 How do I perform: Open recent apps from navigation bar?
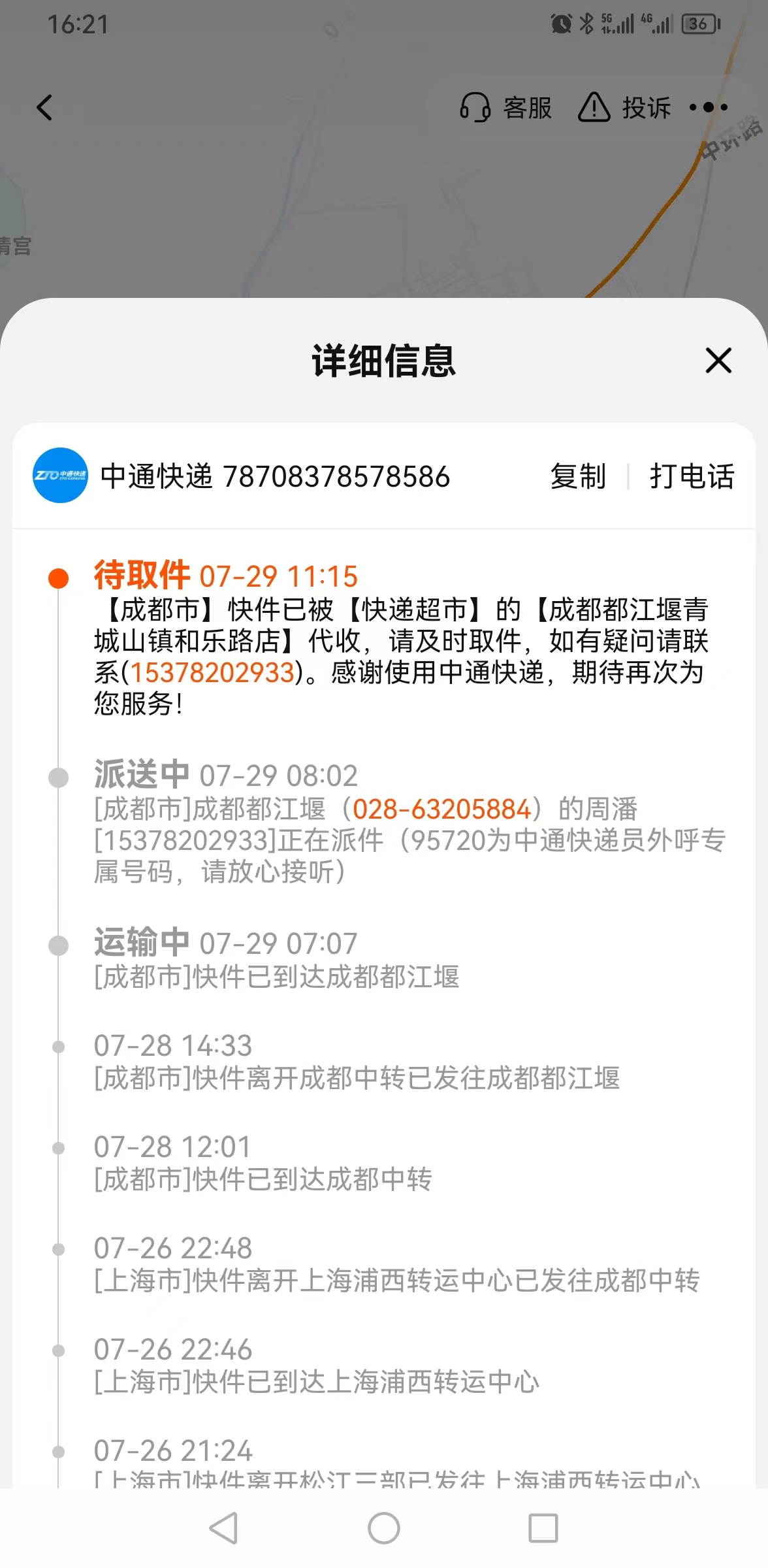543,1528
